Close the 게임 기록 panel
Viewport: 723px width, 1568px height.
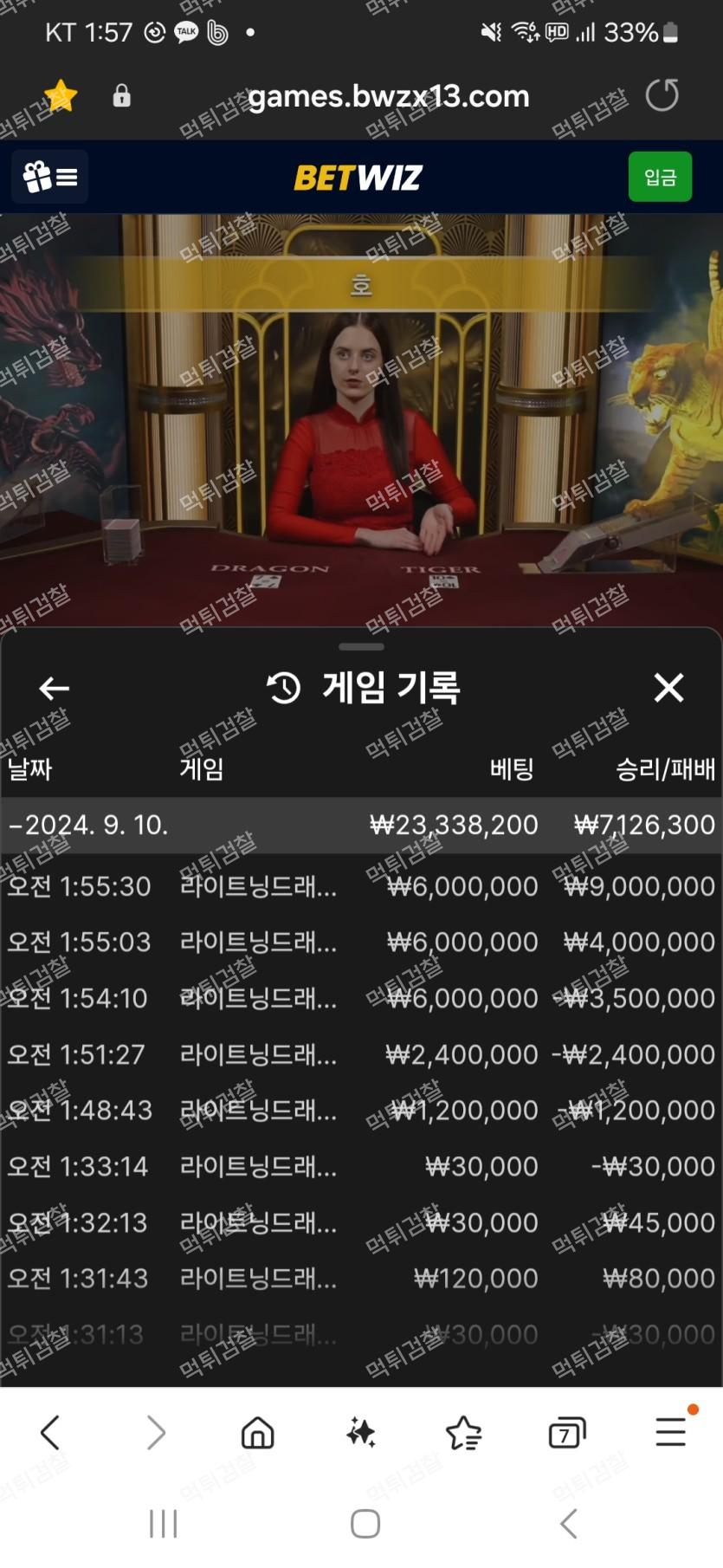click(x=668, y=688)
